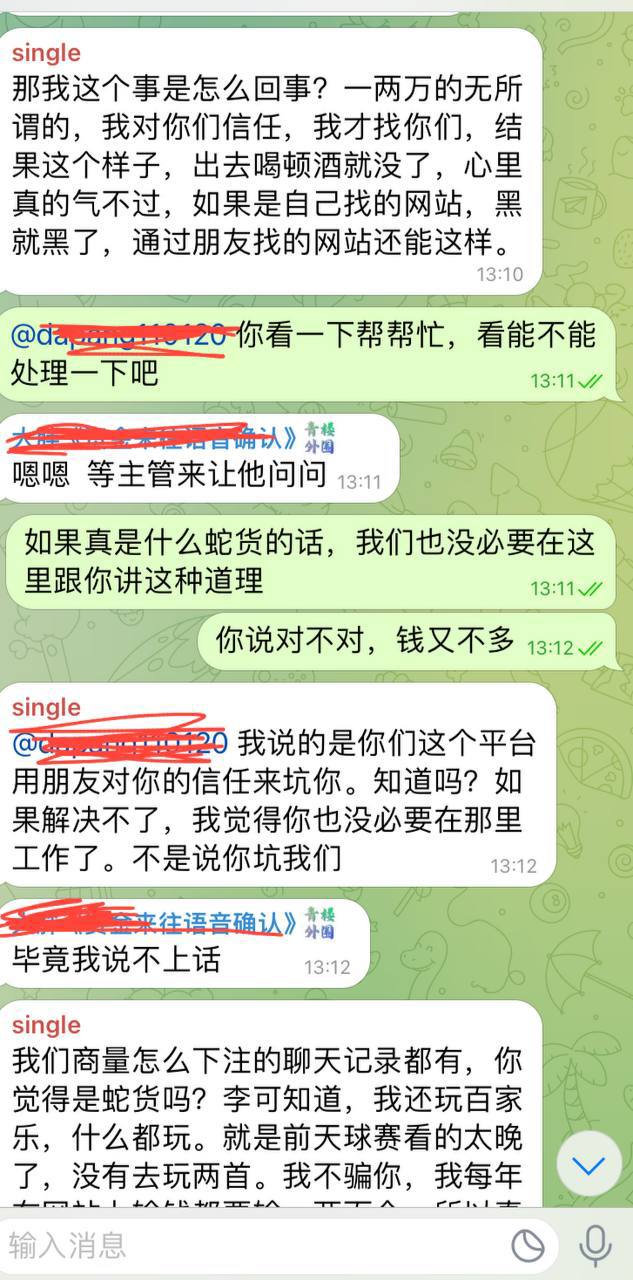Open single's profile above 我们商量怎么下注 message
The width and height of the screenshot is (633, 1280).
tap(46, 1025)
